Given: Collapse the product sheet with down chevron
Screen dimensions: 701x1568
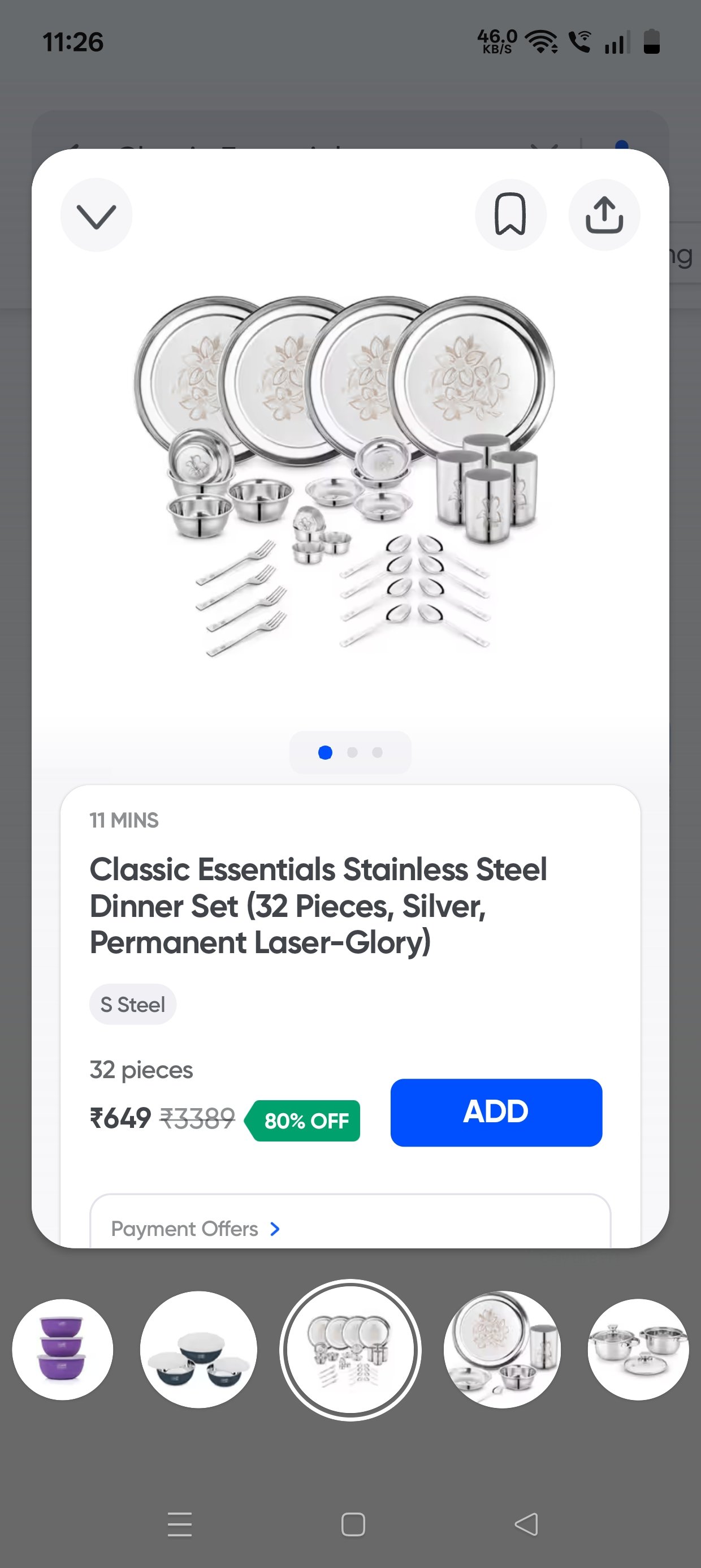Looking at the screenshot, I should click(96, 216).
